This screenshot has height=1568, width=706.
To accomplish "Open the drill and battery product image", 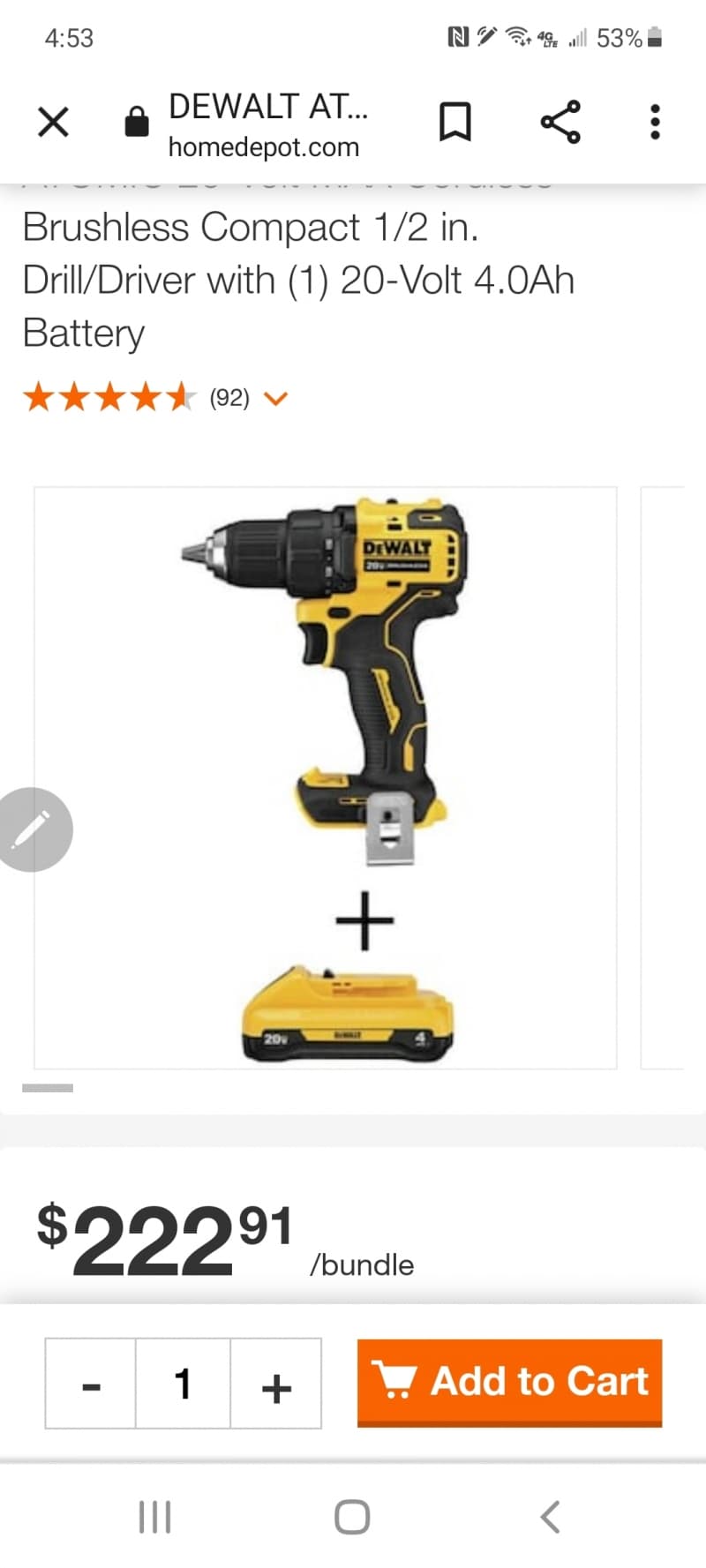I will (325, 776).
